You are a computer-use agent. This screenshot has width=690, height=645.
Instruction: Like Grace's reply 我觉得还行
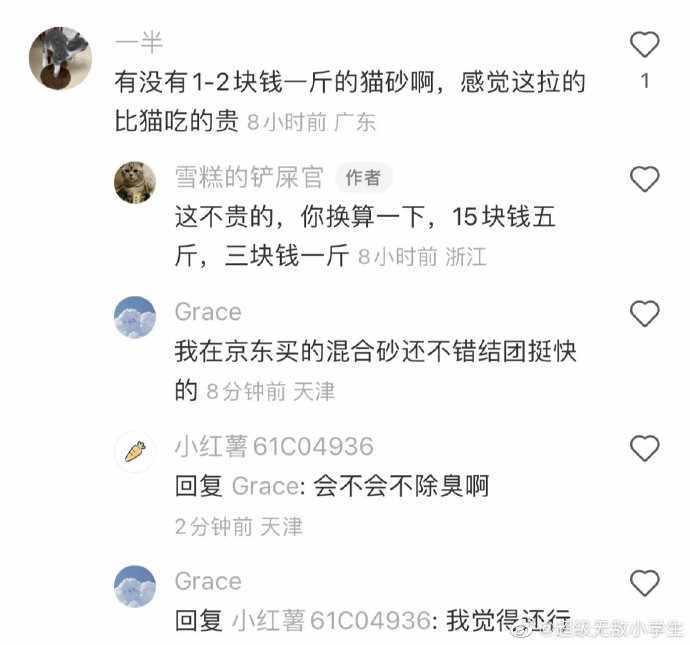point(645,582)
